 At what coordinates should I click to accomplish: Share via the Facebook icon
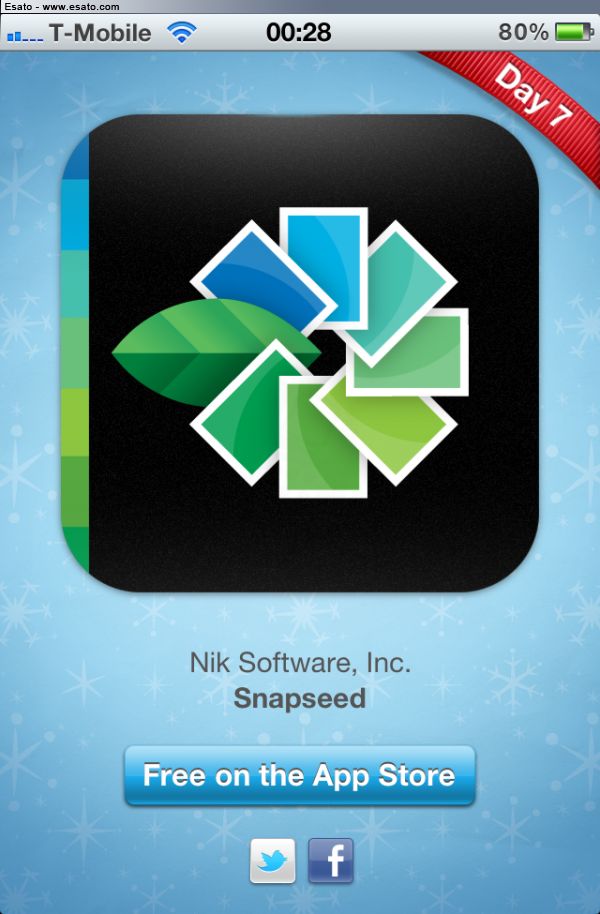pos(330,860)
